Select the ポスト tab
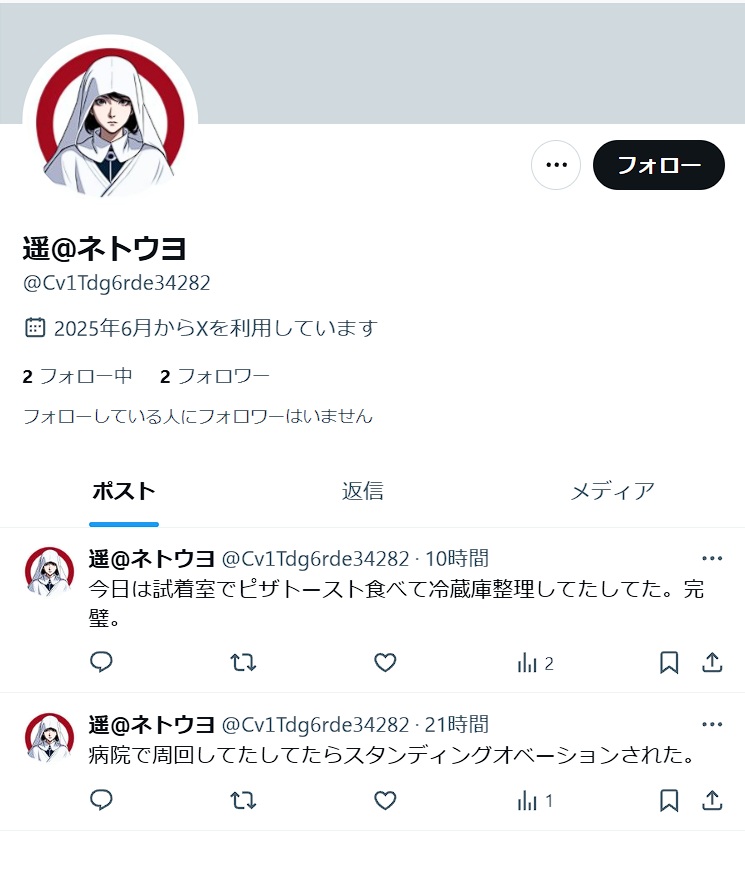This screenshot has width=745, height=879. pos(124,491)
